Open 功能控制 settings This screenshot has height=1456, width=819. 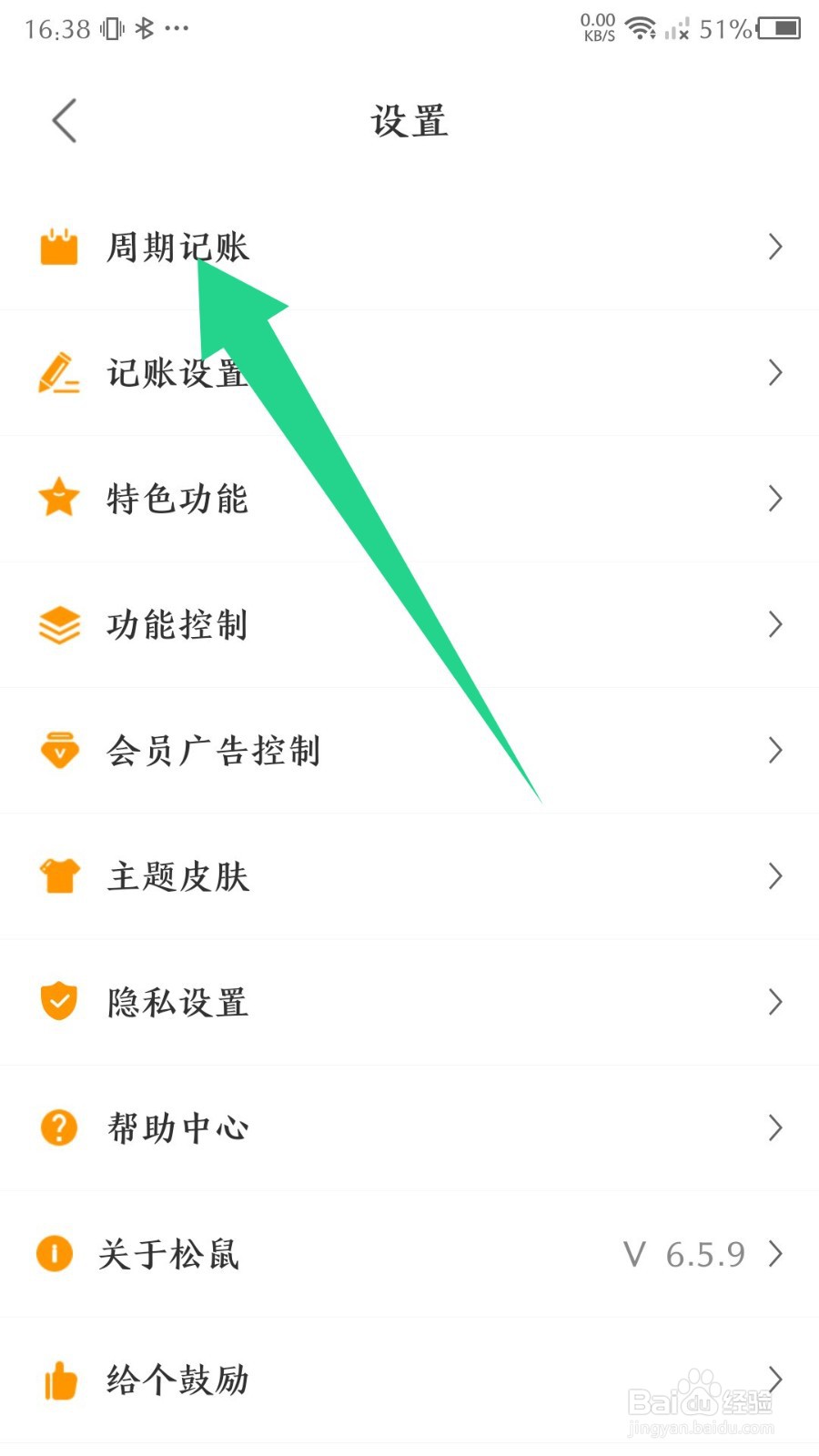[409, 624]
